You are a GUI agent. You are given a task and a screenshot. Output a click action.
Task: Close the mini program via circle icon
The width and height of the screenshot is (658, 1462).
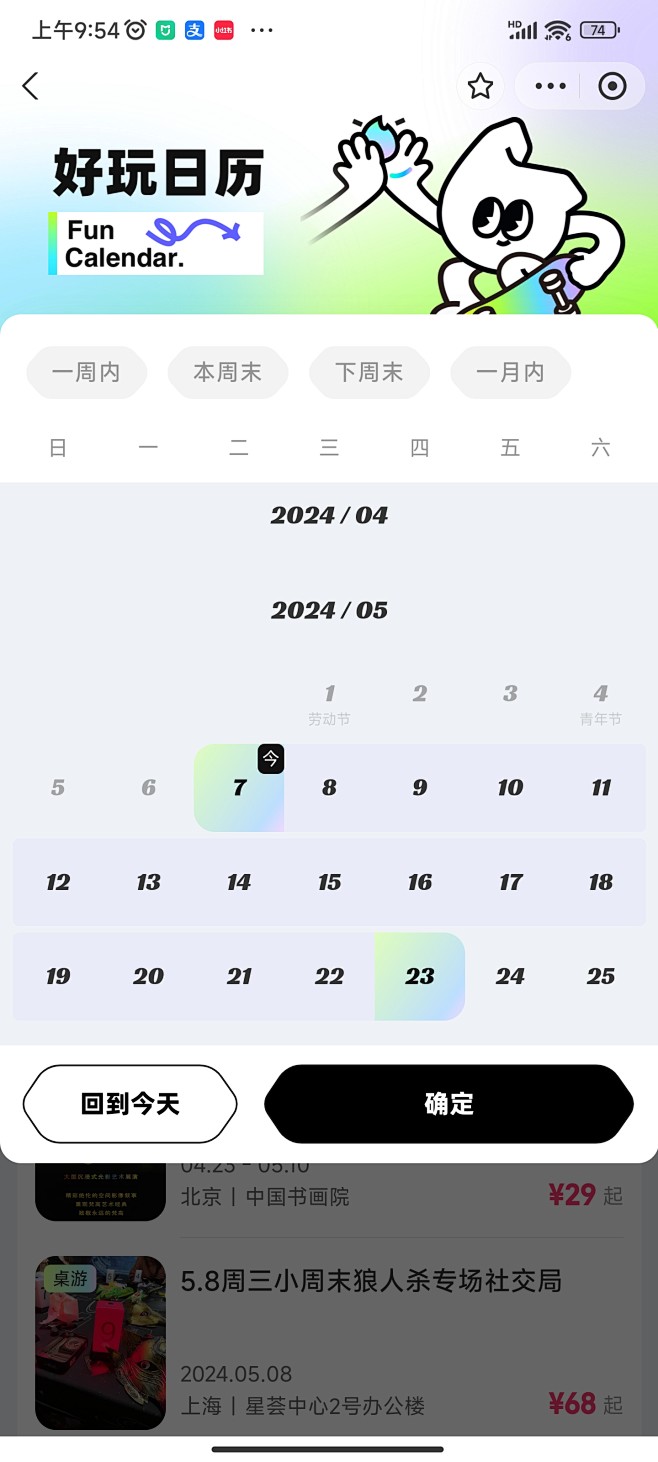coord(612,86)
